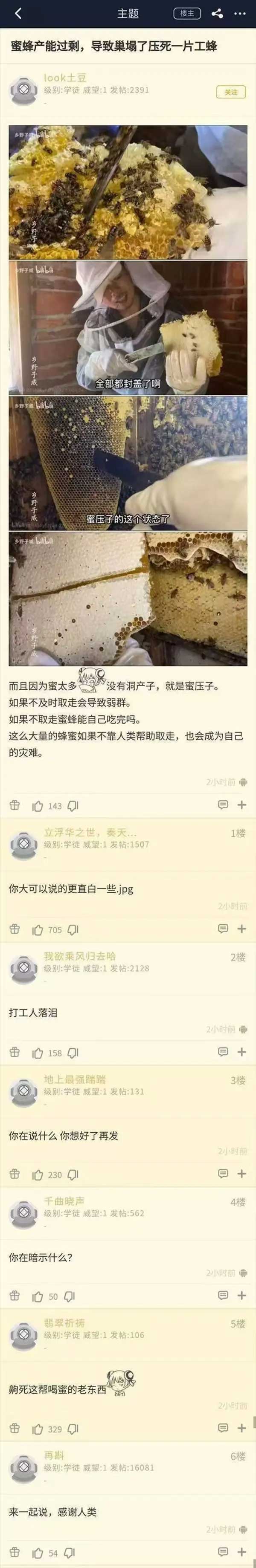Send a gift to the main post
This screenshot has width=256, height=1568.
tap(15, 806)
